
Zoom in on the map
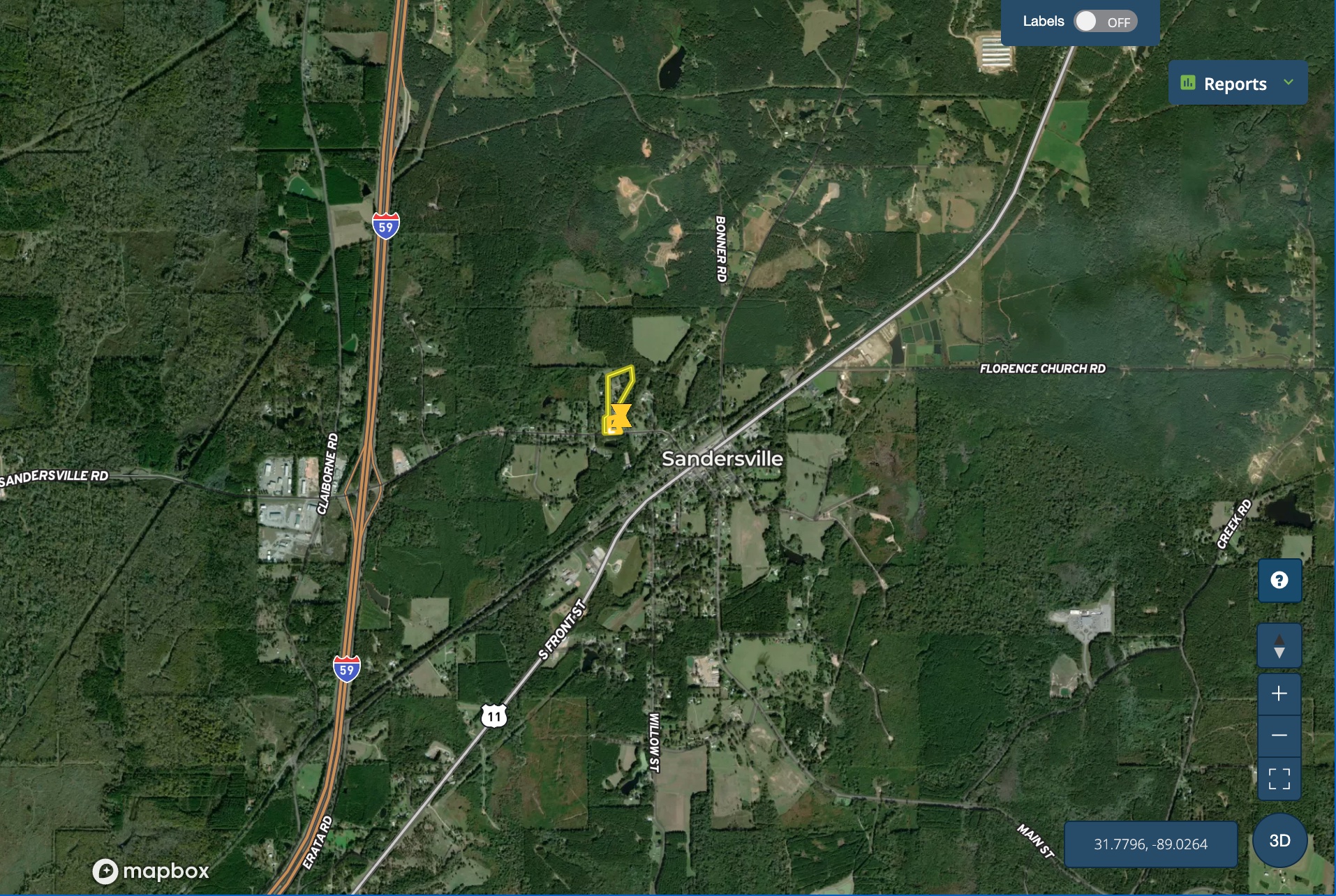[1279, 694]
